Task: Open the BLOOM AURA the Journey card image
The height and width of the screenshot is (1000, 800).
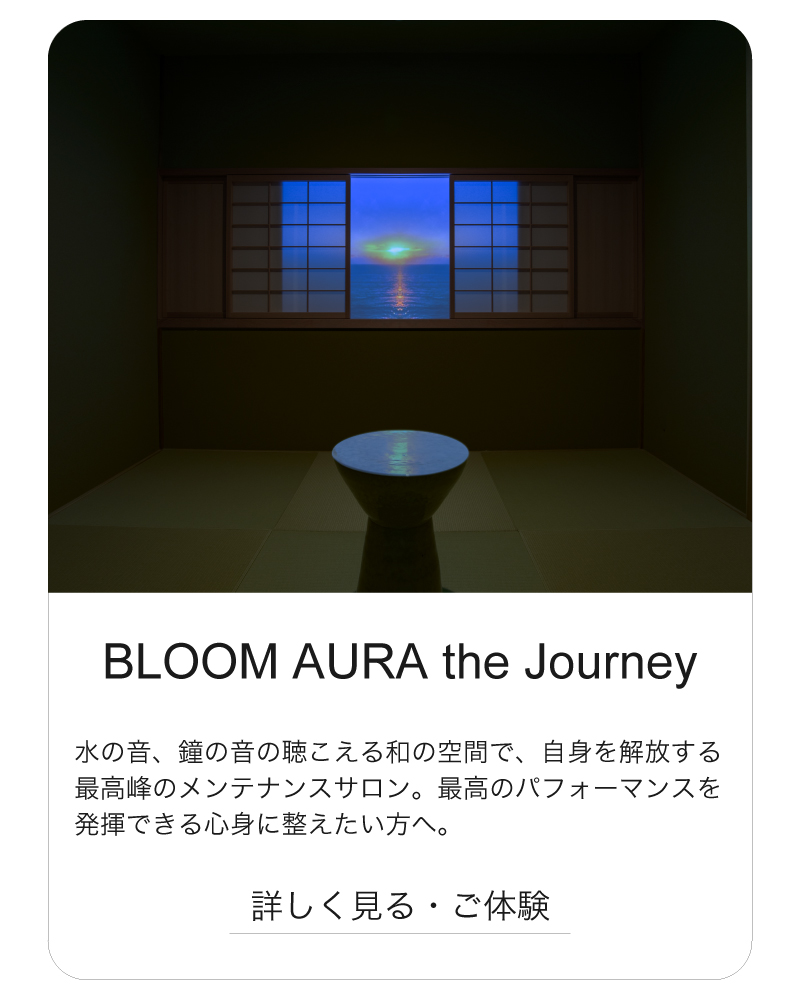Action: [x=400, y=308]
